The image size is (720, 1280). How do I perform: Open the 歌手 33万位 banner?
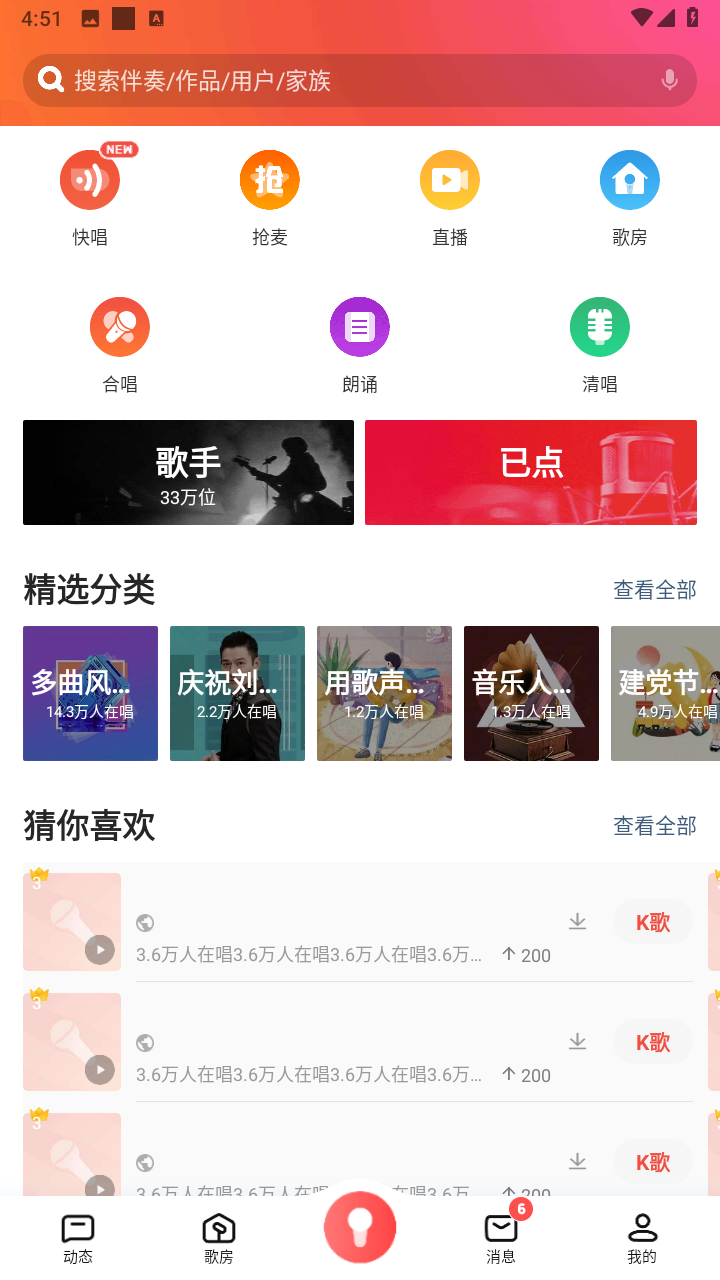[x=188, y=472]
